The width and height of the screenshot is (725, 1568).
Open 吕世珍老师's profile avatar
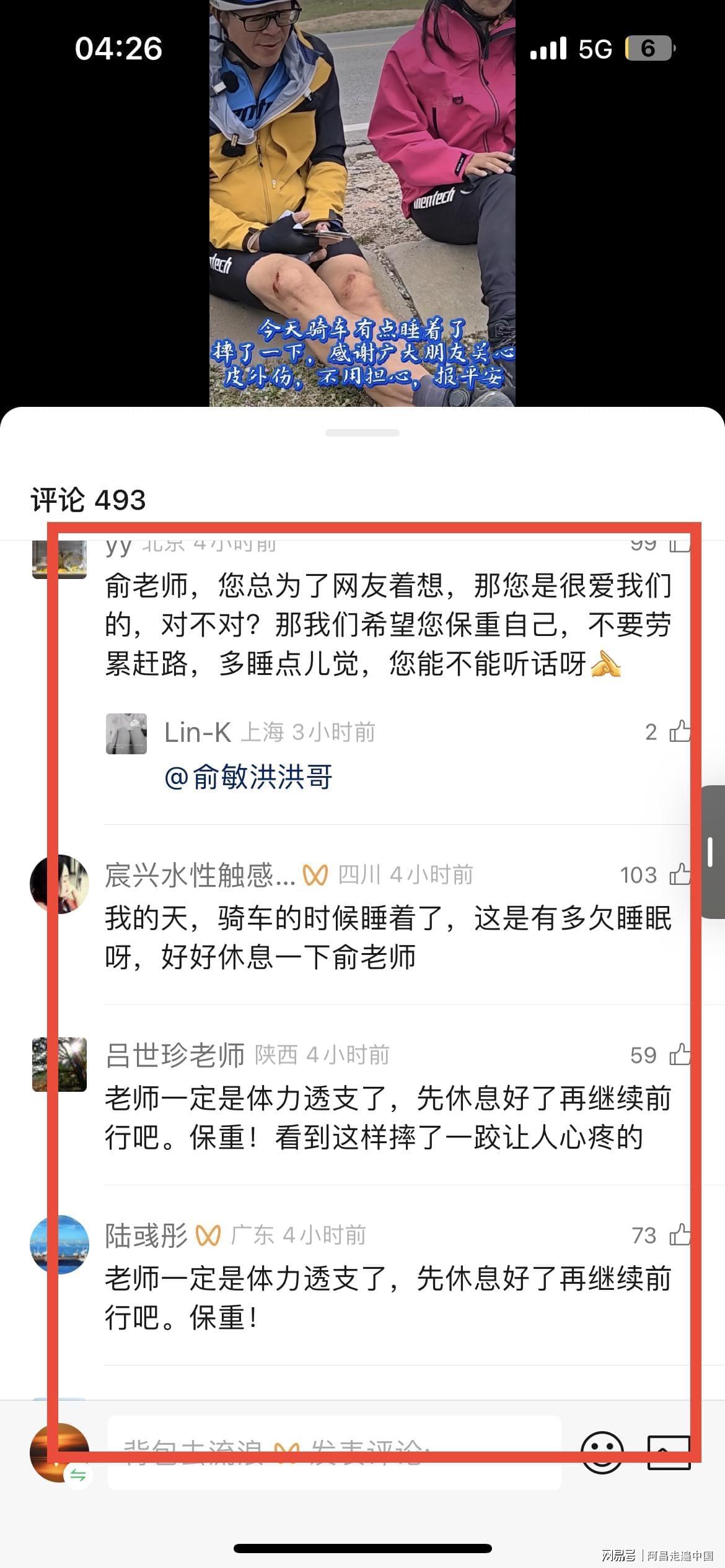(x=59, y=1064)
